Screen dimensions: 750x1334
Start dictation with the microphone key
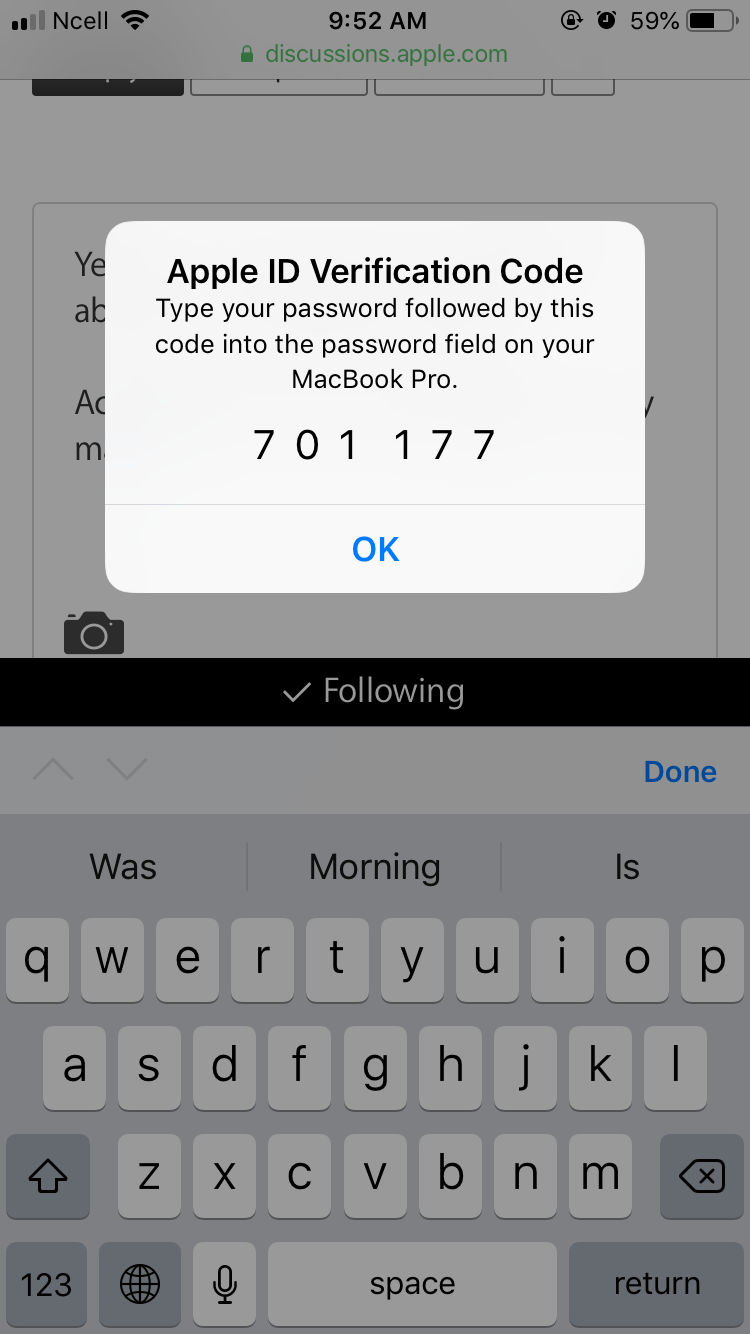point(225,1284)
